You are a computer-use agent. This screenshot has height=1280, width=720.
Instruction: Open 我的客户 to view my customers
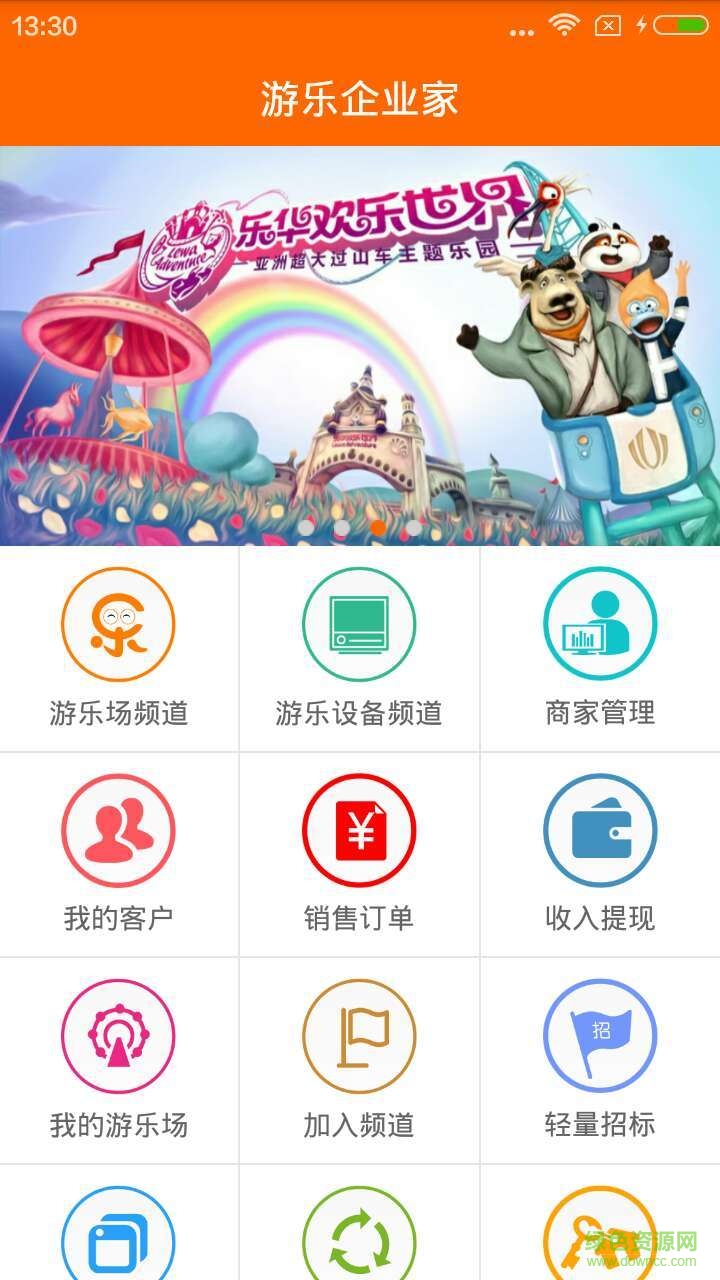[x=119, y=855]
